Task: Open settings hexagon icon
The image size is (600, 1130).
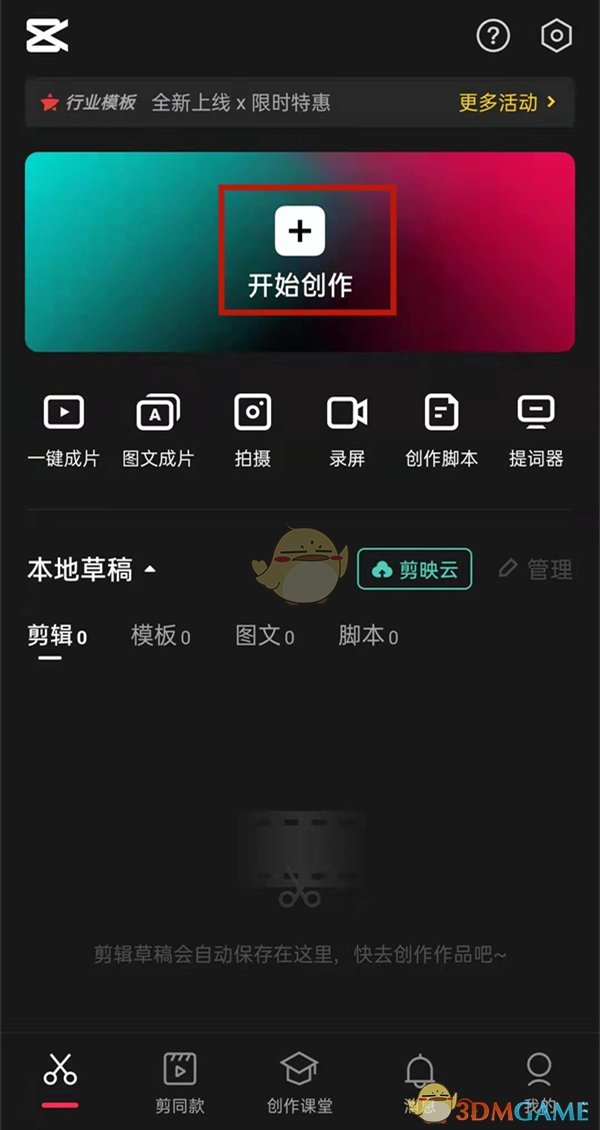Action: pos(556,37)
